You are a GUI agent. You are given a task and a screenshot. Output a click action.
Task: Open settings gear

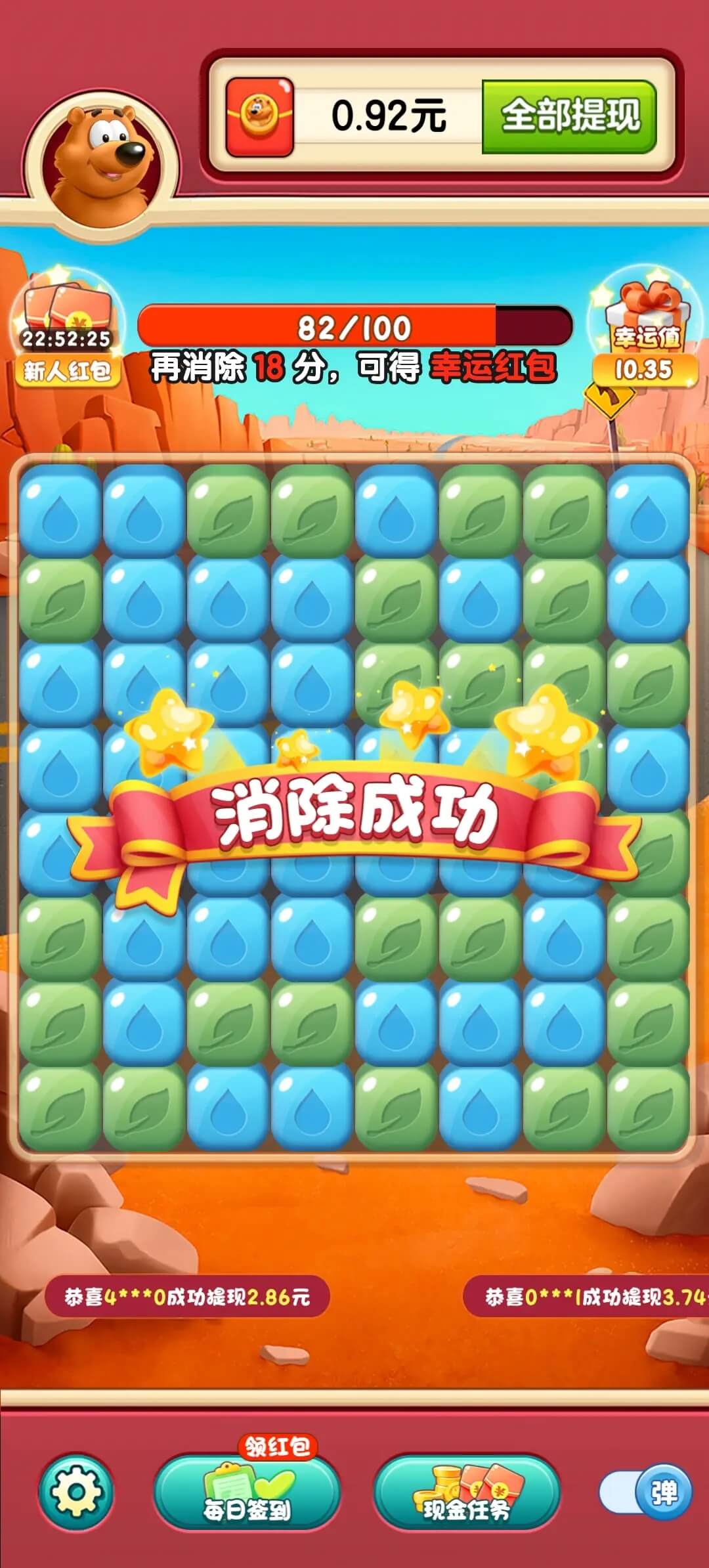tap(76, 1492)
